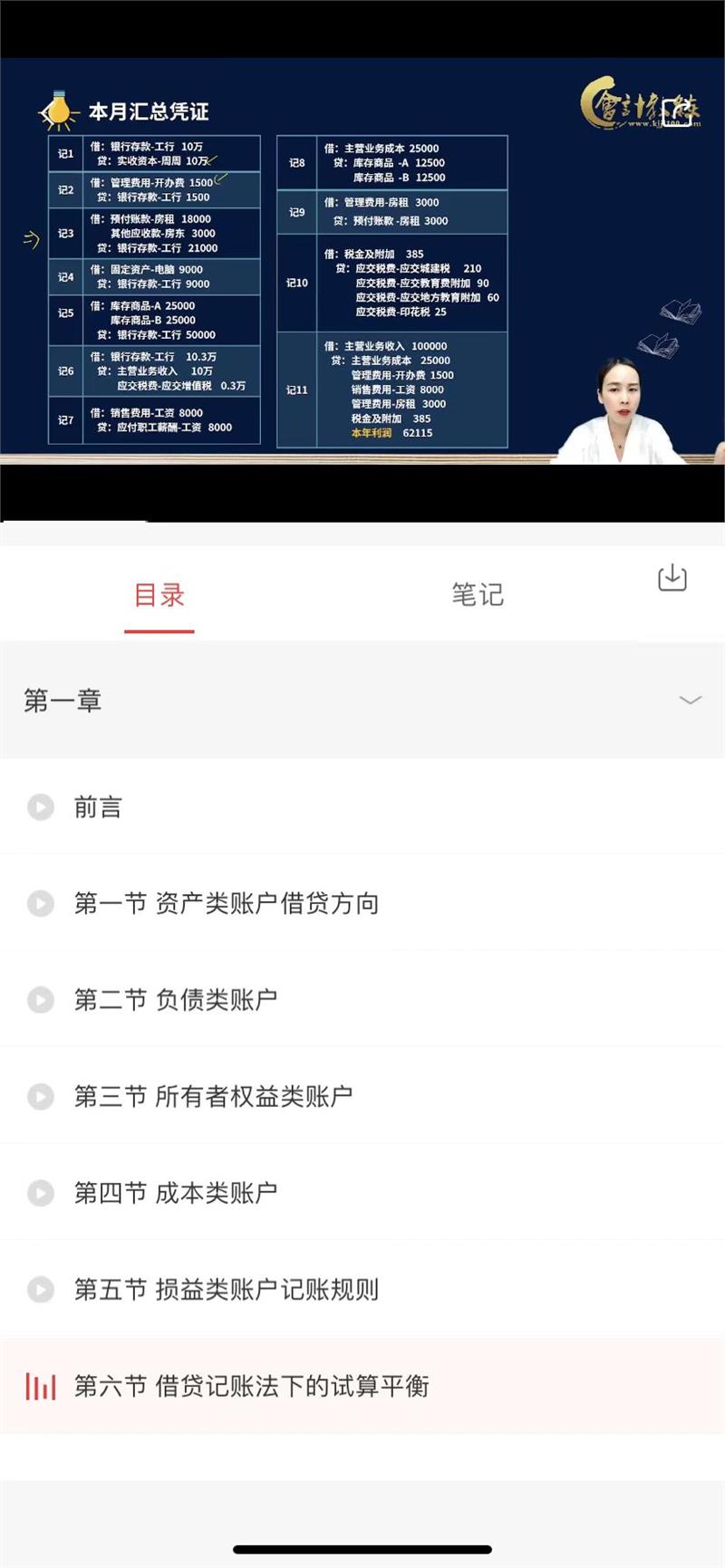725x1568 pixels.
Task: Tap the fullscreen icon on the video
Action: click(675, 111)
